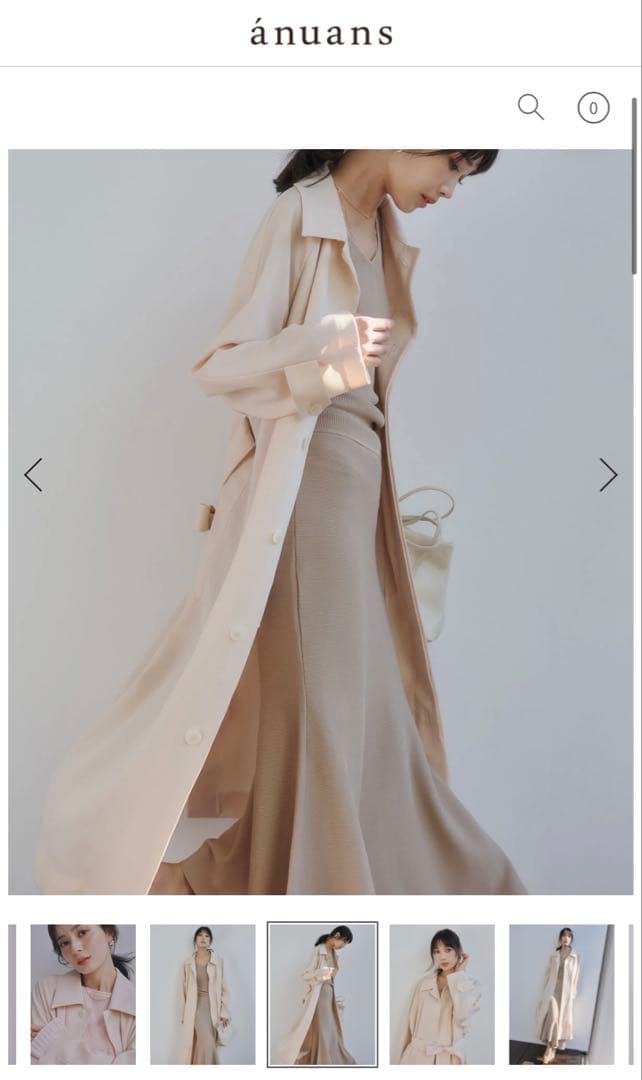Select the standing full-body thumbnail with shoes
The height and width of the screenshot is (1080, 642).
[561, 994]
